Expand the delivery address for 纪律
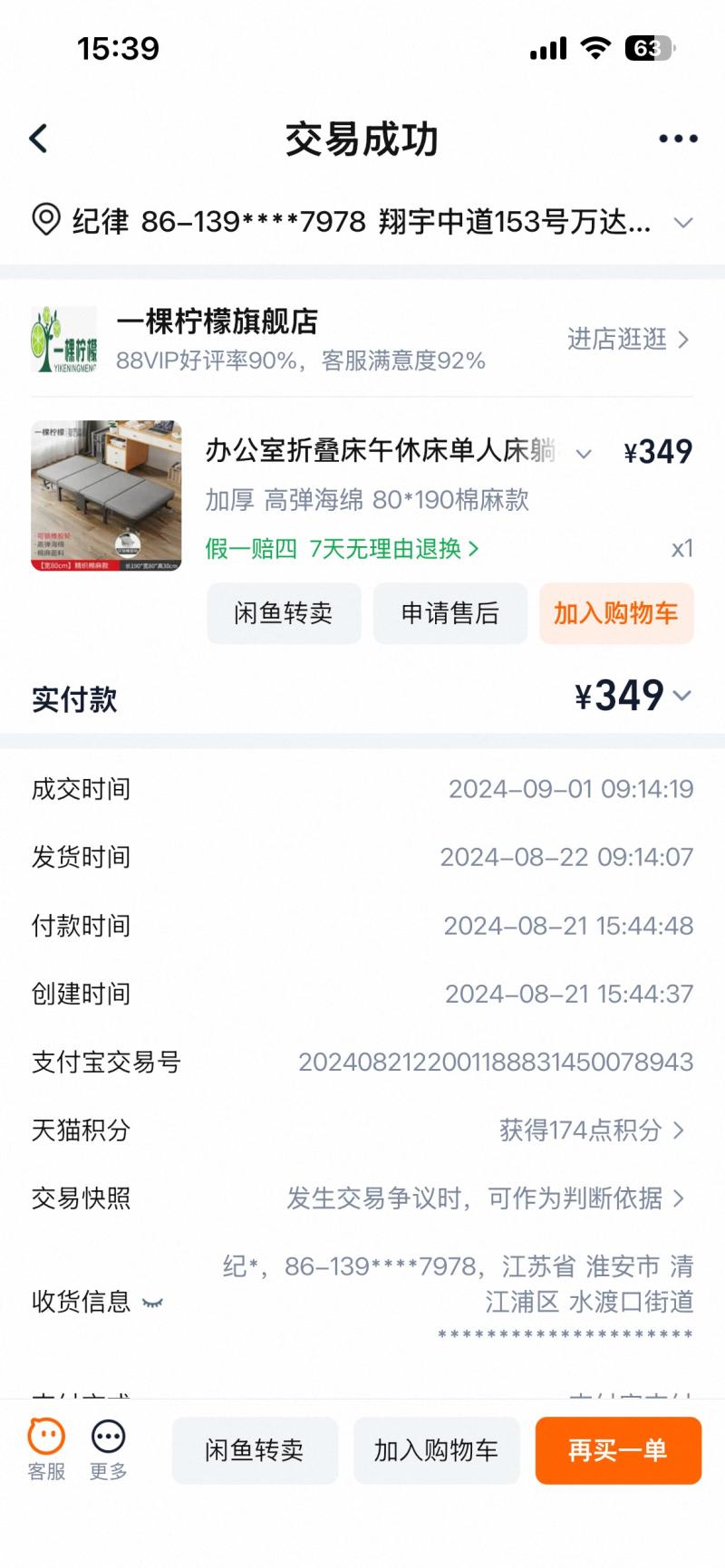 (x=683, y=222)
